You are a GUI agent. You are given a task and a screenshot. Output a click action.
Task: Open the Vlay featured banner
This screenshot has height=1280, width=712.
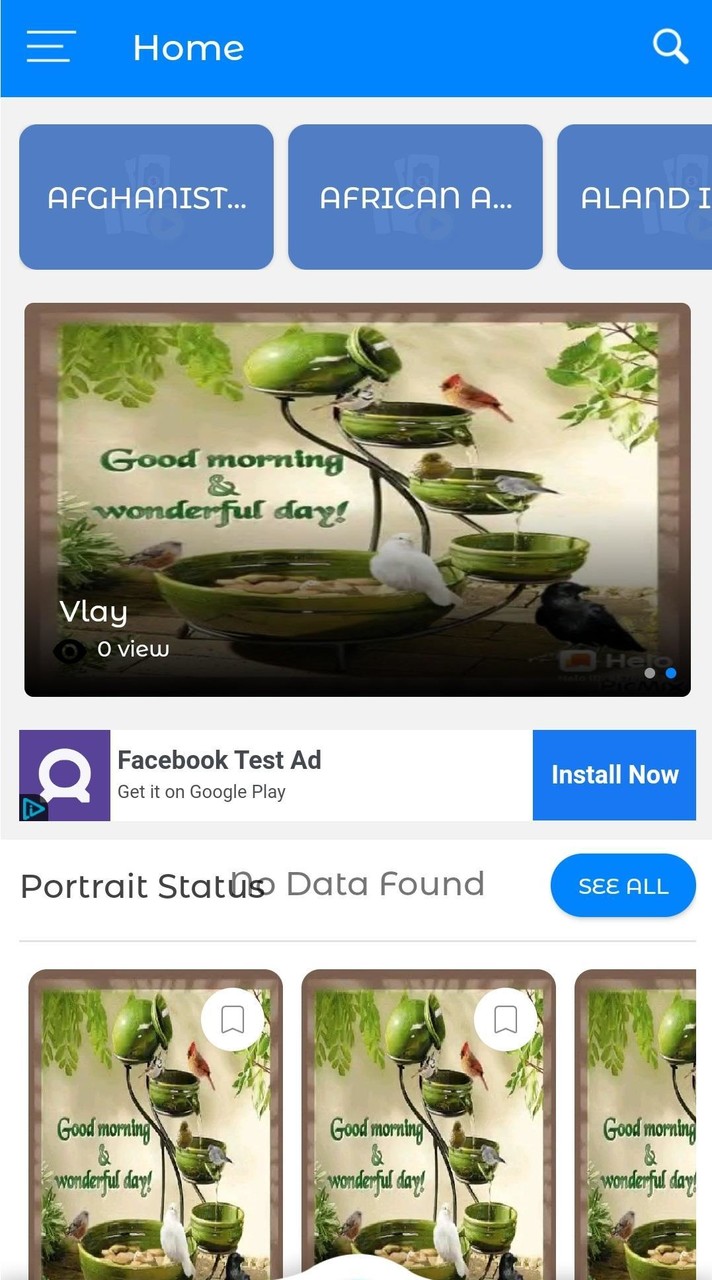pos(357,499)
